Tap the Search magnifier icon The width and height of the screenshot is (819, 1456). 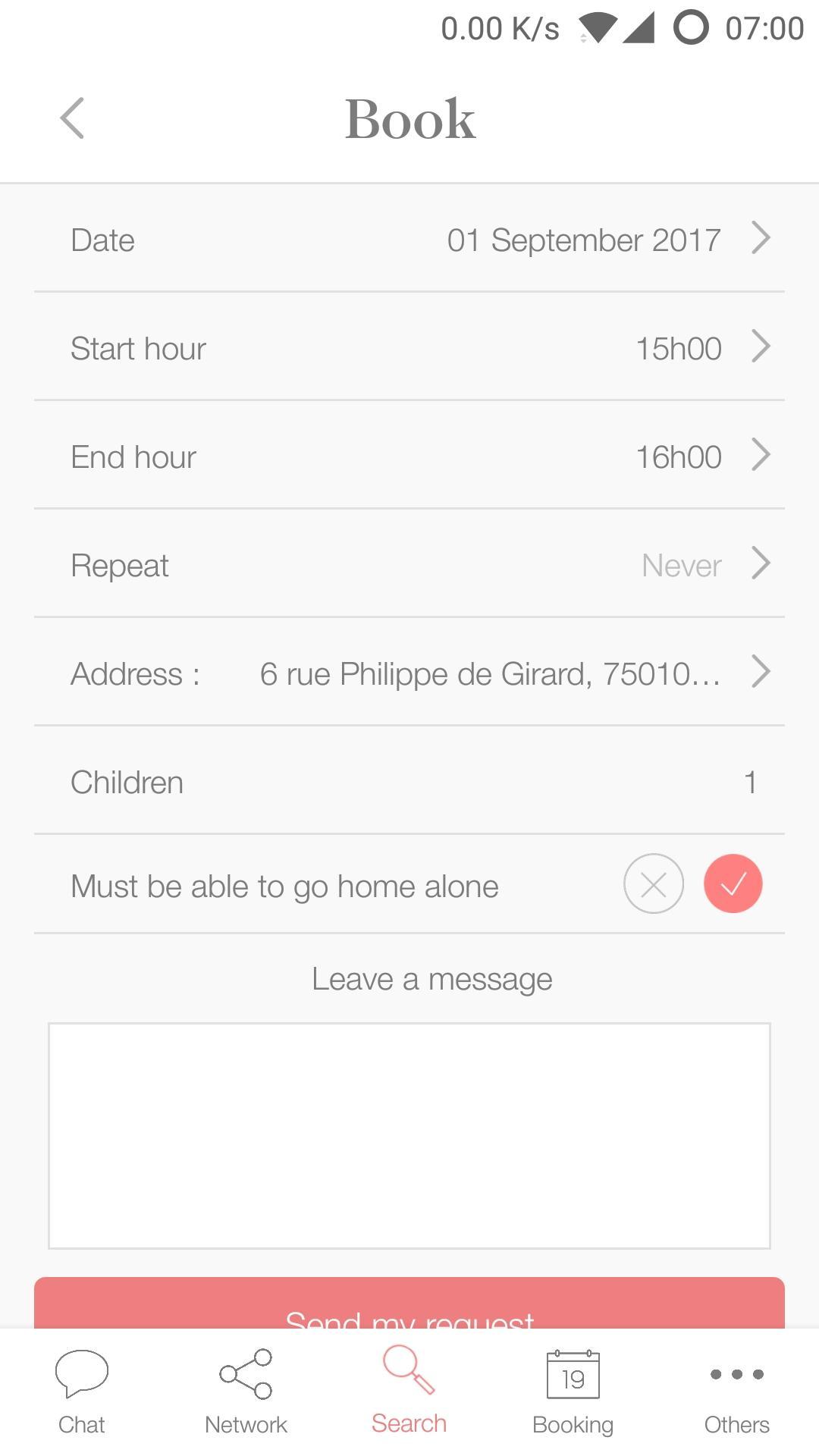pos(409,1373)
